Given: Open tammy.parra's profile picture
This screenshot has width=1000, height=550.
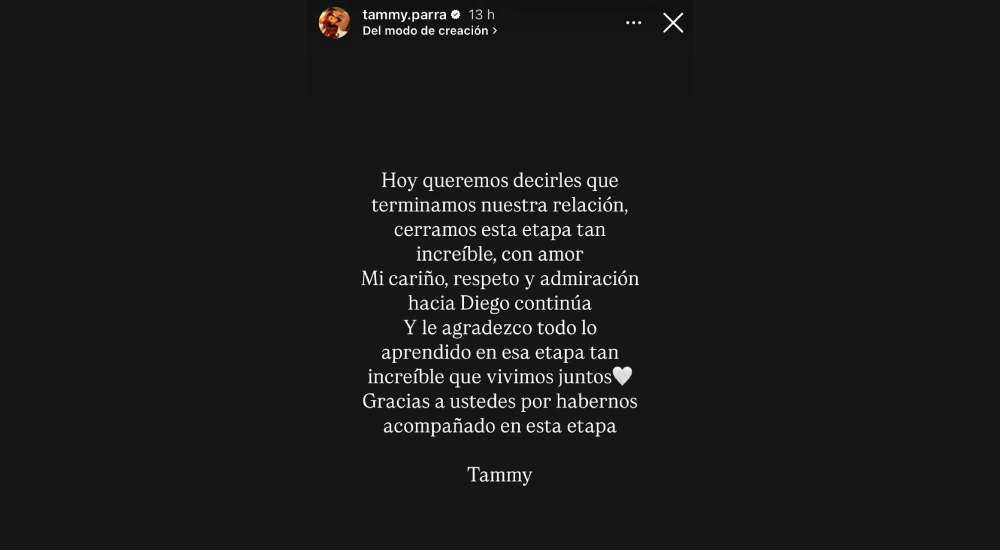Looking at the screenshot, I should coord(334,22).
